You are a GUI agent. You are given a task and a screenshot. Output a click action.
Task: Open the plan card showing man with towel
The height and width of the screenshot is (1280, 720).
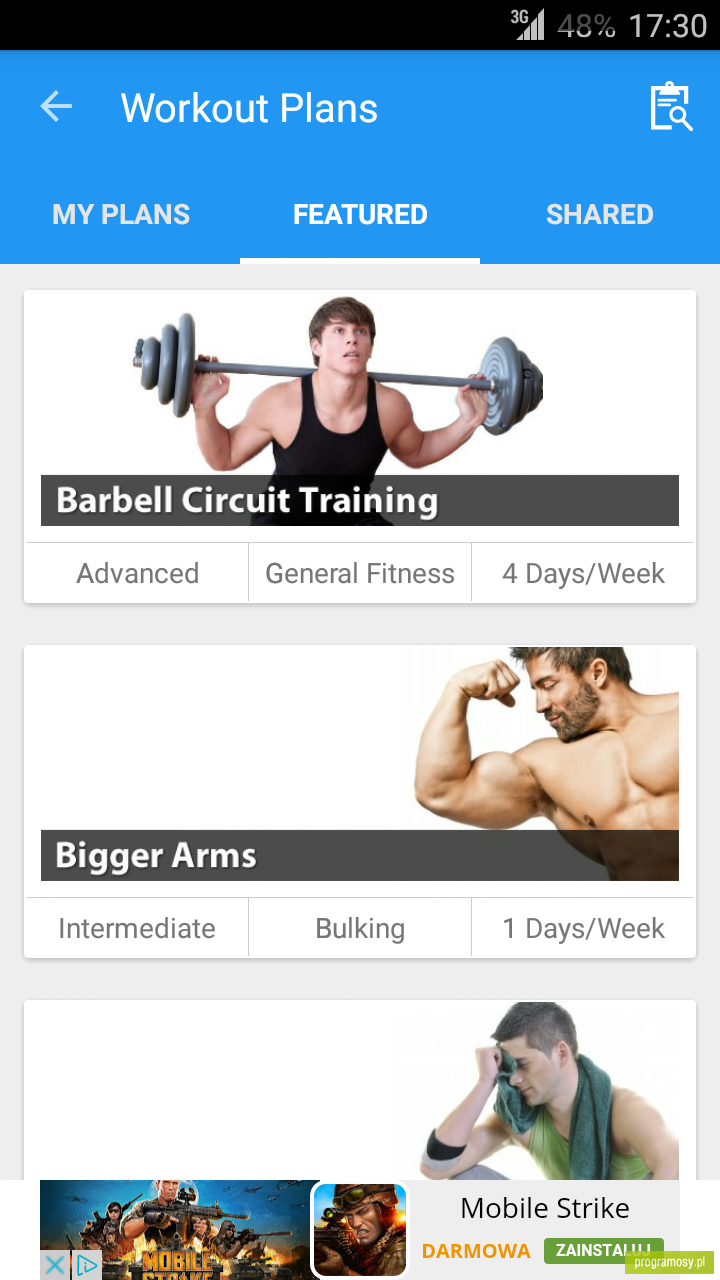pyautogui.click(x=360, y=1090)
